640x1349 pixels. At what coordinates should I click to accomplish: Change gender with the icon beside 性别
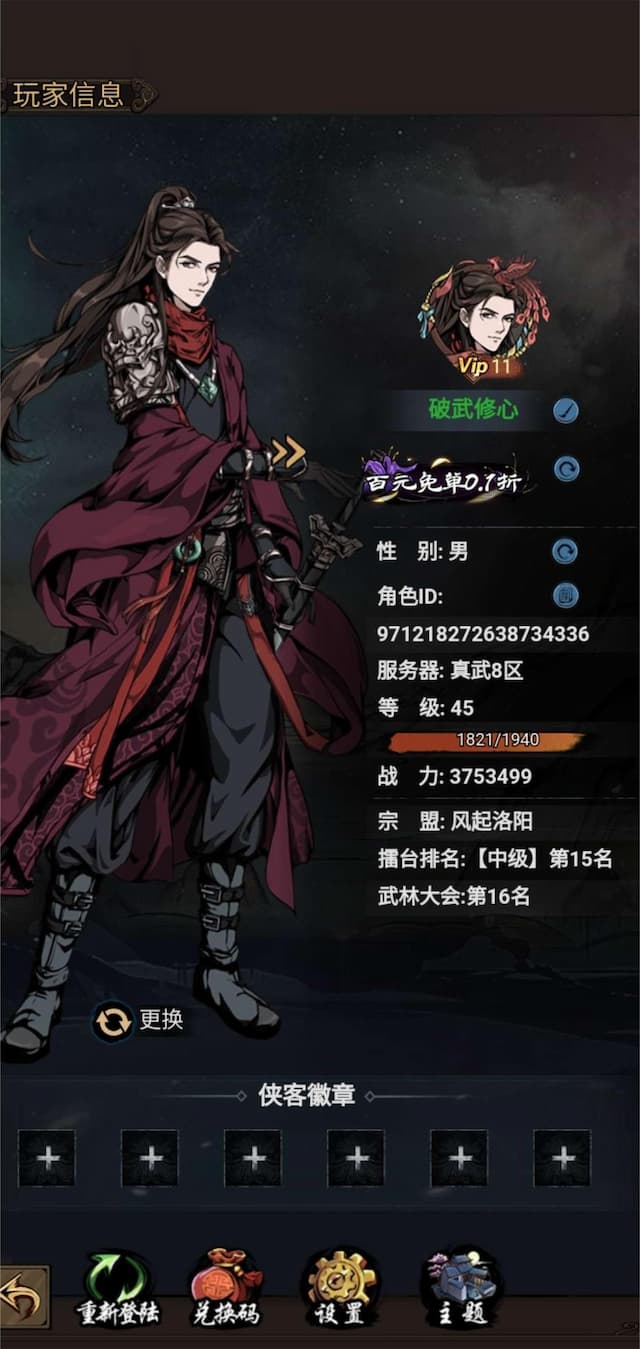pos(565,552)
